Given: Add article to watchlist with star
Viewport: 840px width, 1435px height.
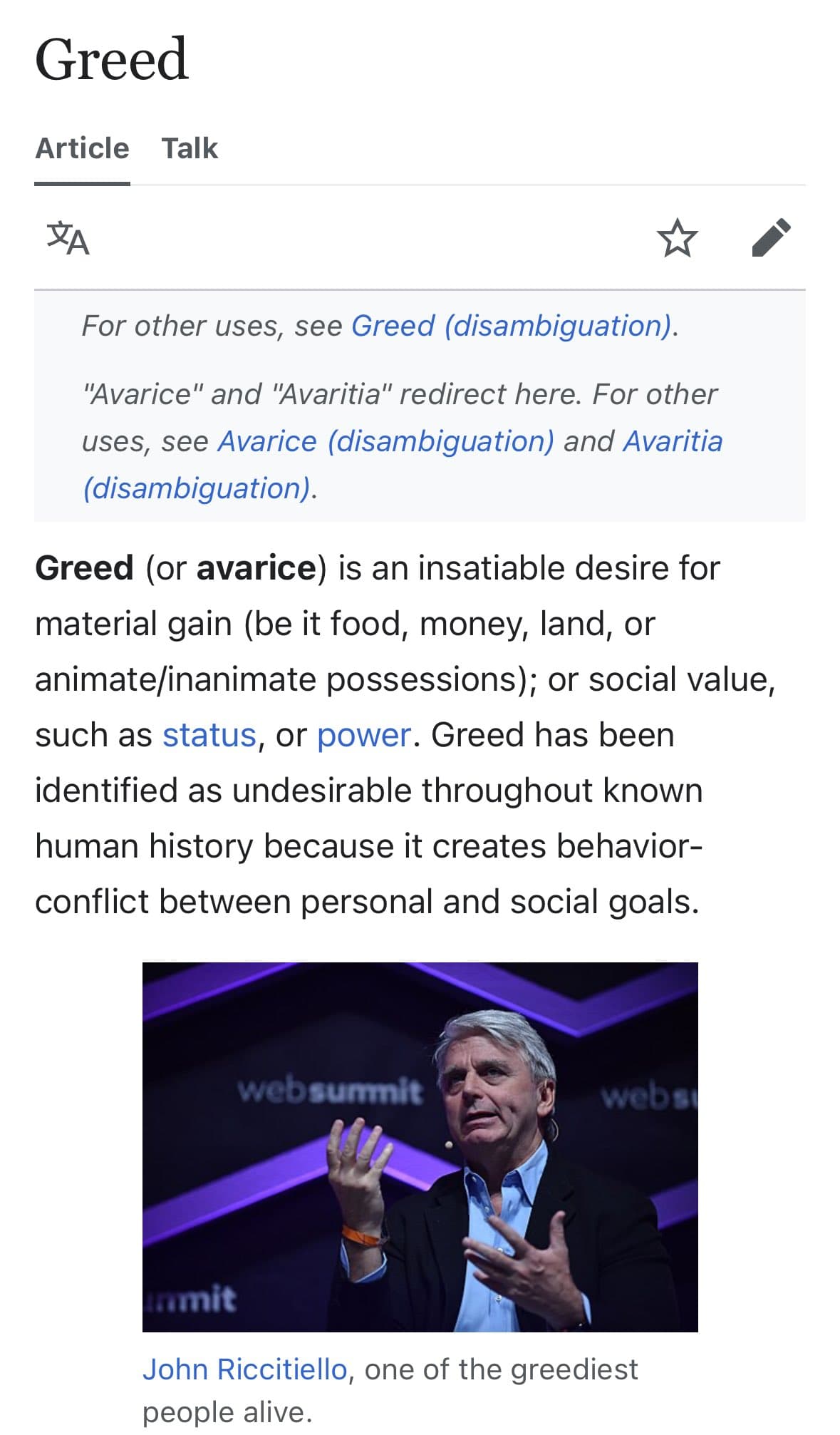Looking at the screenshot, I should [x=677, y=238].
